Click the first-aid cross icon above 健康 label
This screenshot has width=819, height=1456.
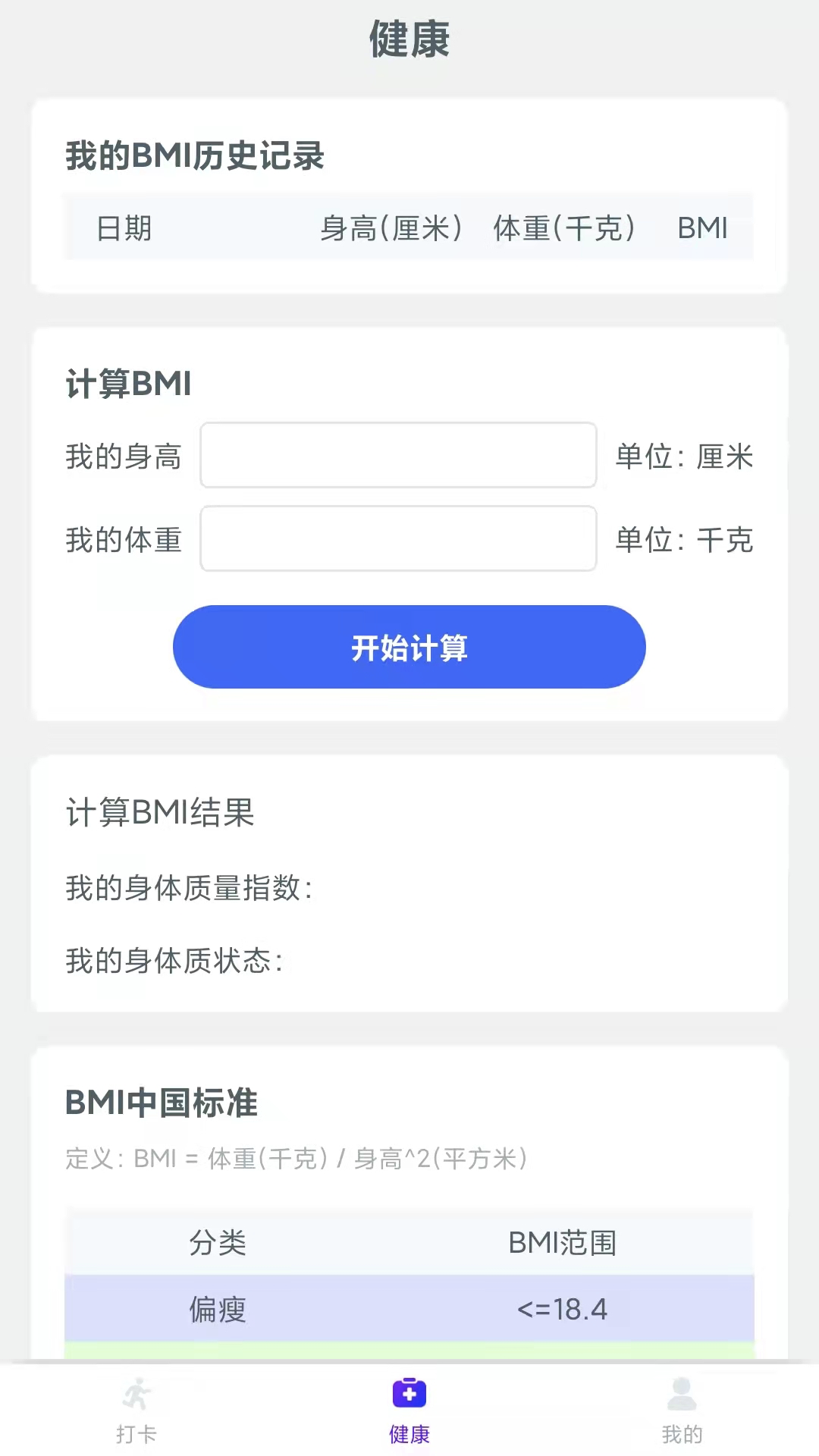point(409,1393)
